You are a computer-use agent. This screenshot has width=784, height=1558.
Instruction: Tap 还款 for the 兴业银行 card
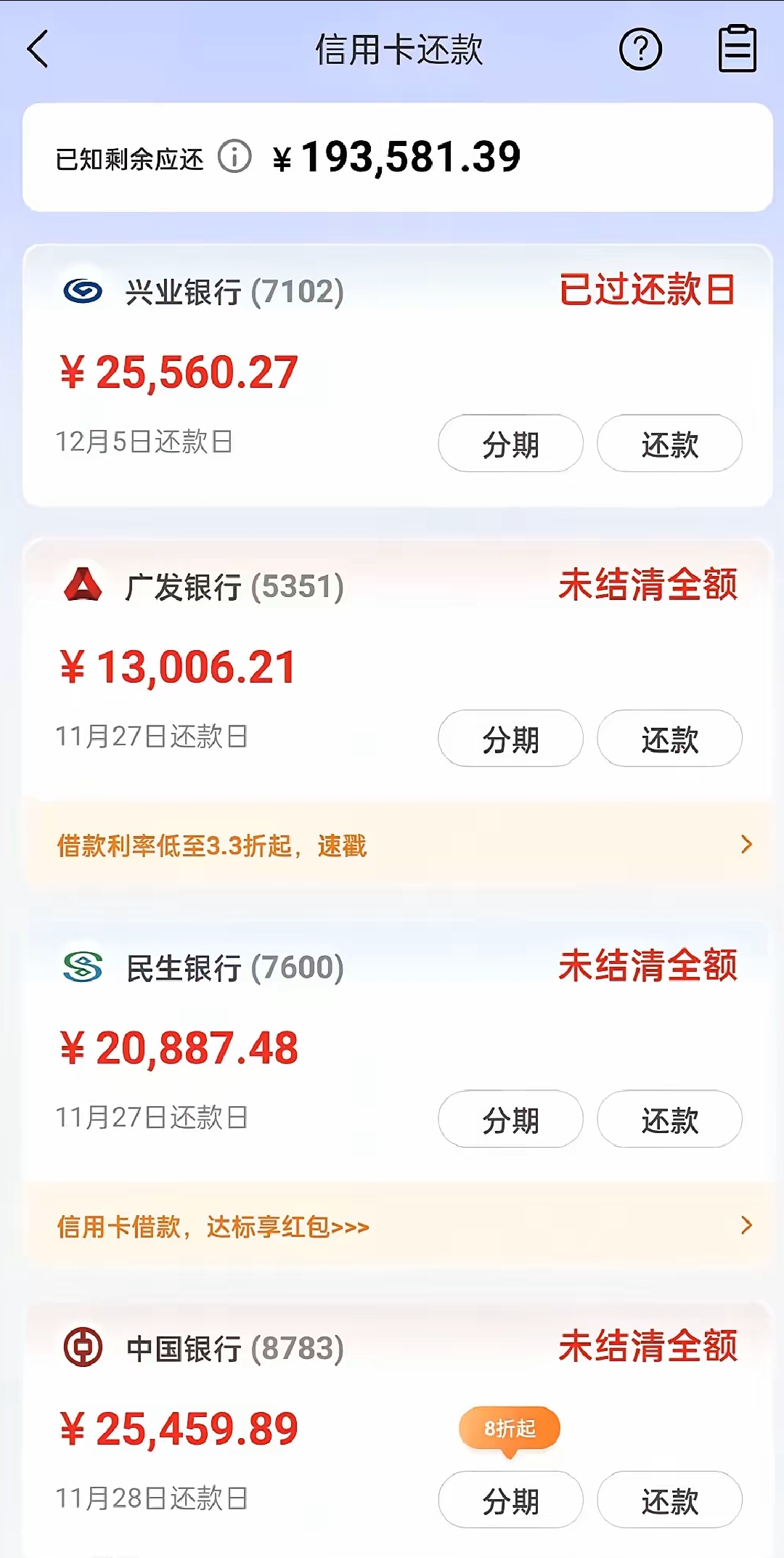pos(669,443)
